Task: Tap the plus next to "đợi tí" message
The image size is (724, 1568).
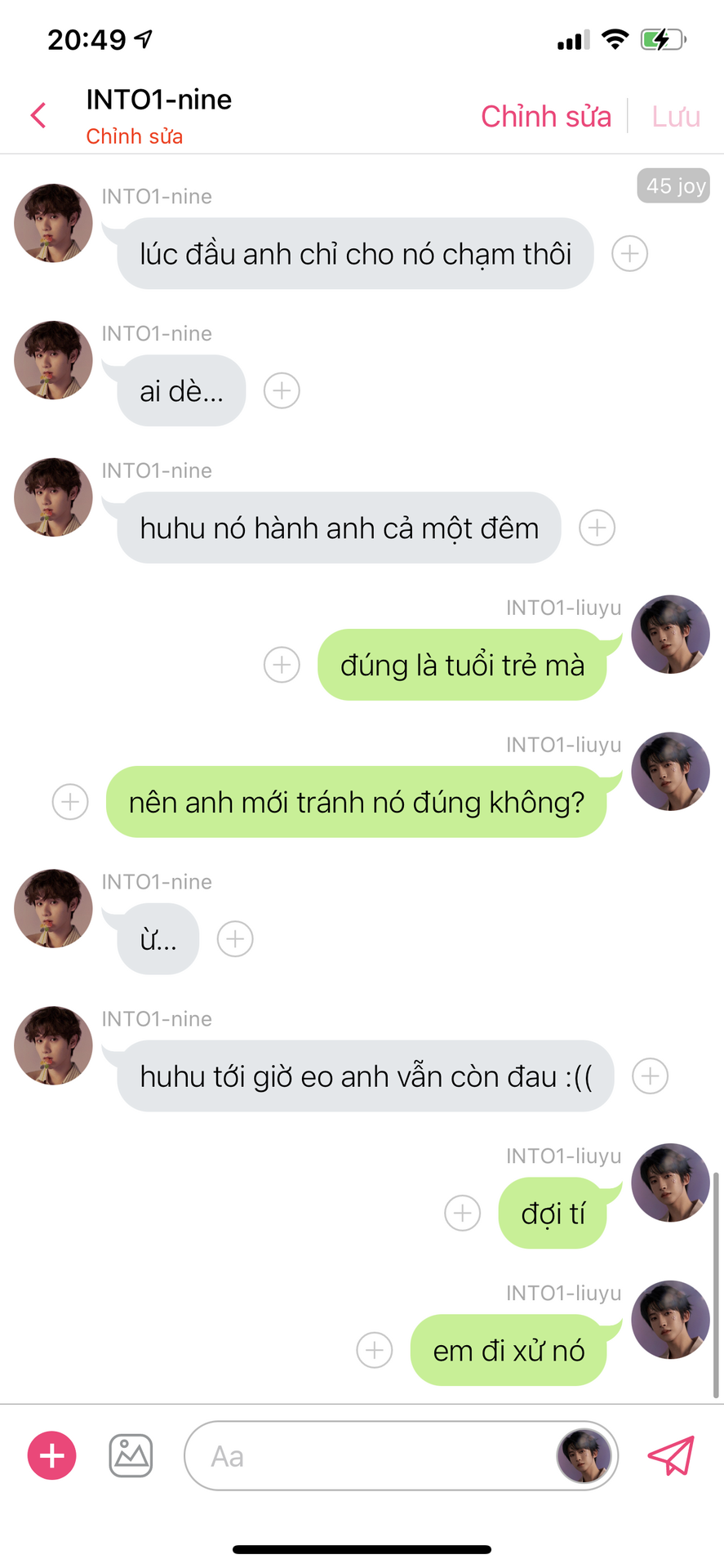Action: [462, 1214]
